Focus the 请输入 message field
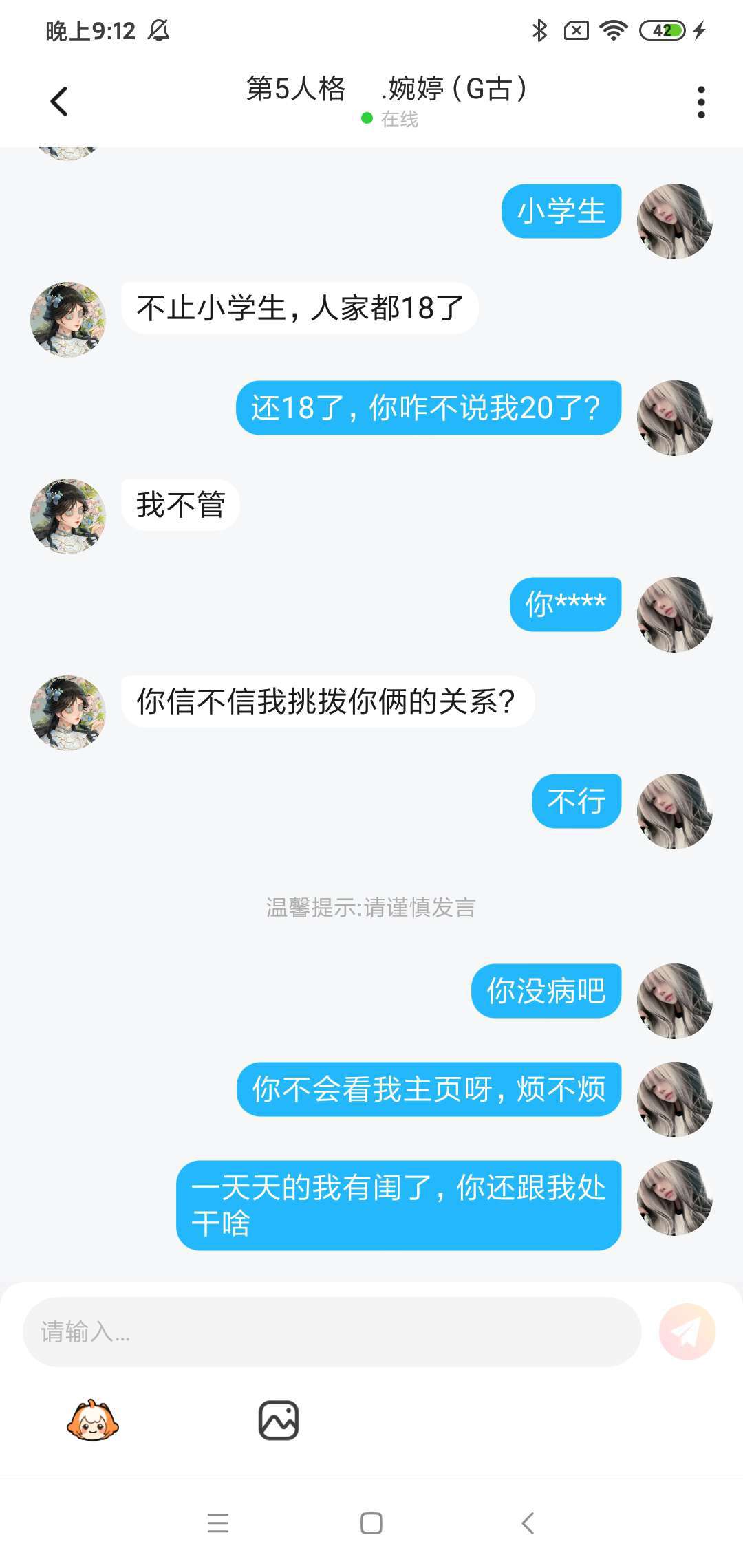 332,1332
